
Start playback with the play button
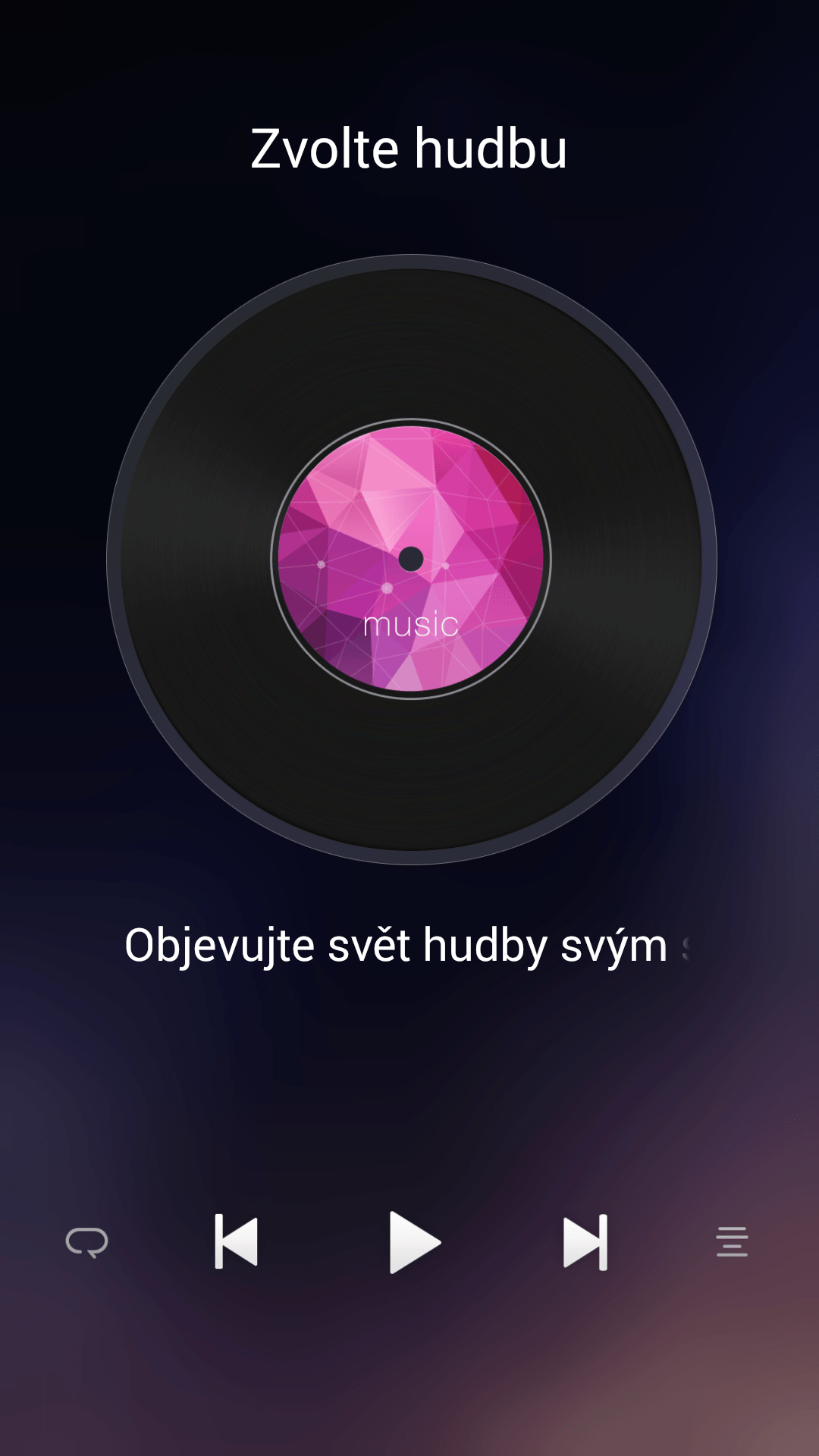[414, 1242]
